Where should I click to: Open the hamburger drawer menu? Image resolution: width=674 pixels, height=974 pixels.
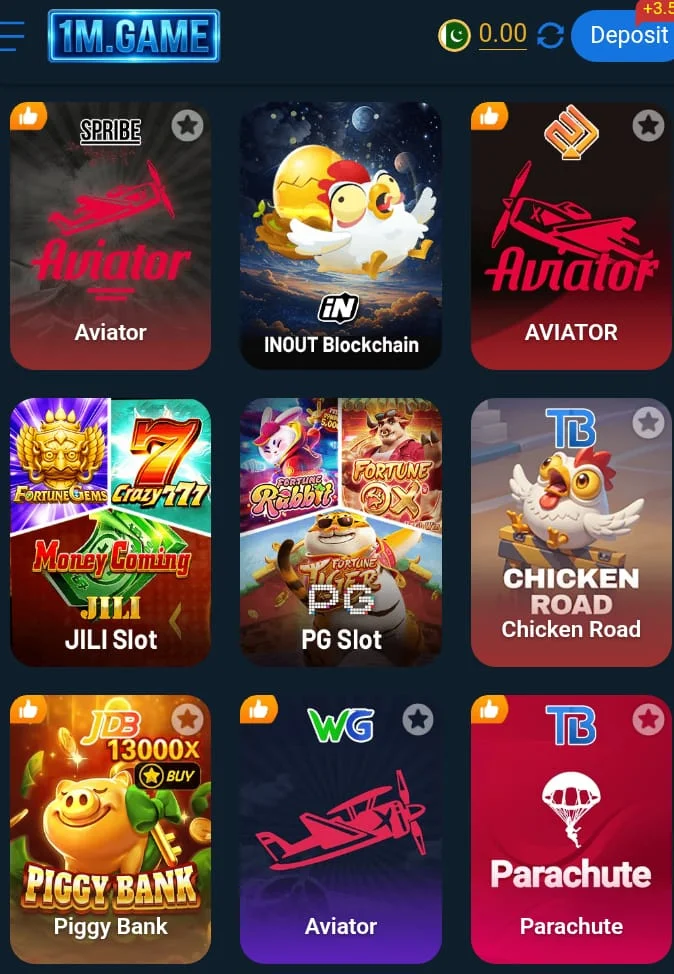(12, 36)
